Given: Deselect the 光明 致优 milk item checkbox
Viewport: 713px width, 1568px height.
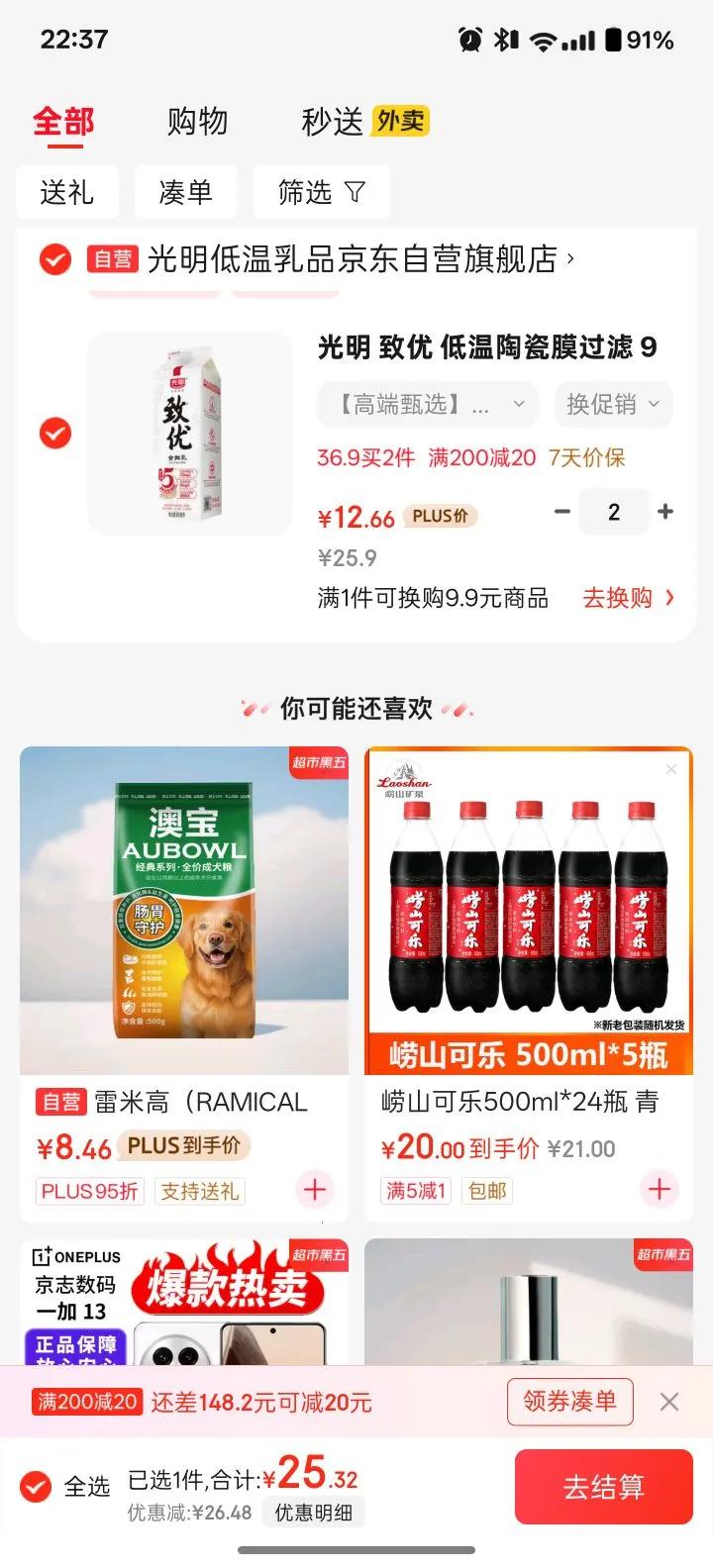Looking at the screenshot, I should [54, 434].
